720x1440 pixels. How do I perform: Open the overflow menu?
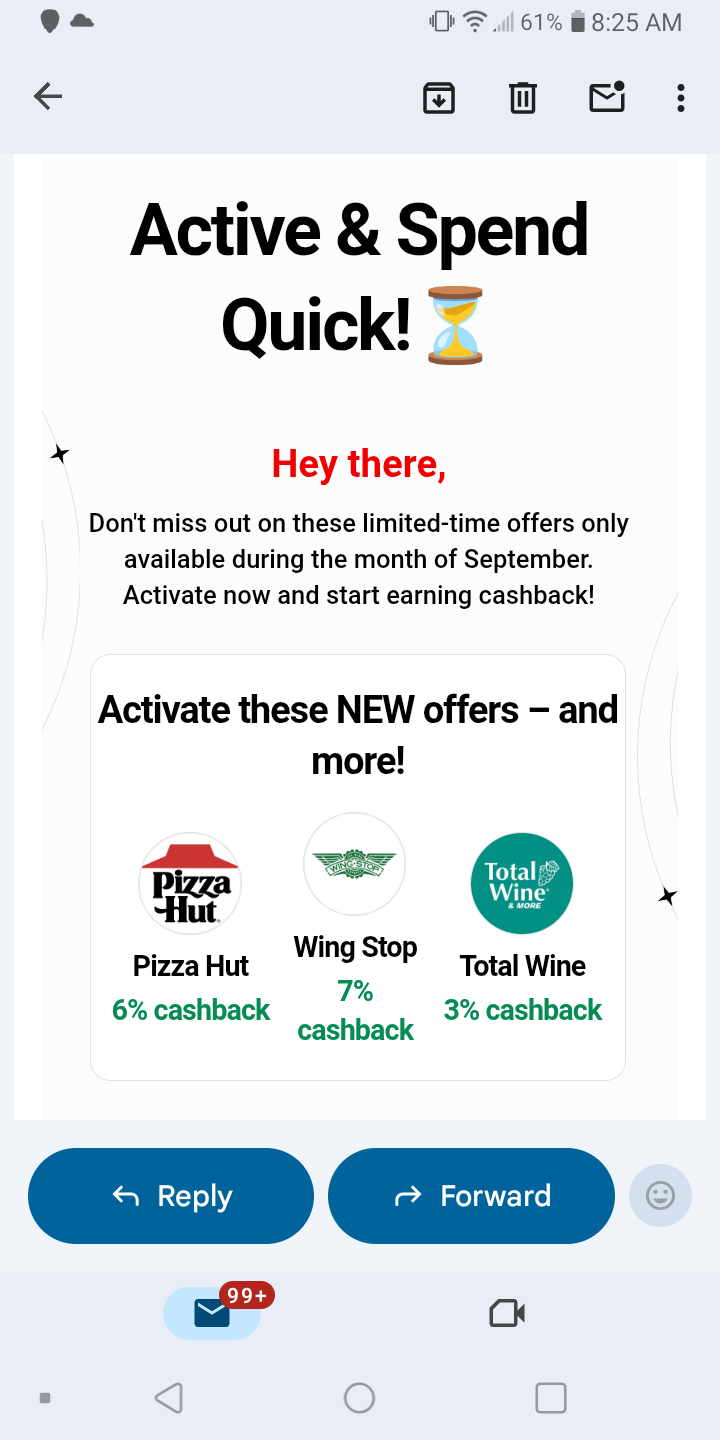680,97
